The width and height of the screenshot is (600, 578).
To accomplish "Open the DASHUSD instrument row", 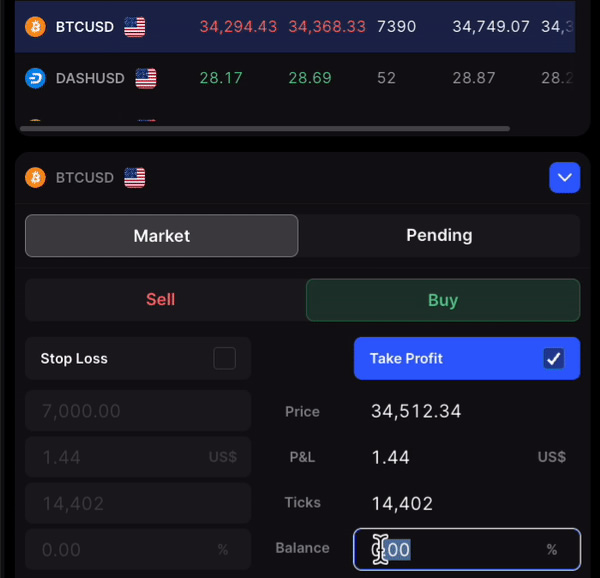I will (x=90, y=77).
